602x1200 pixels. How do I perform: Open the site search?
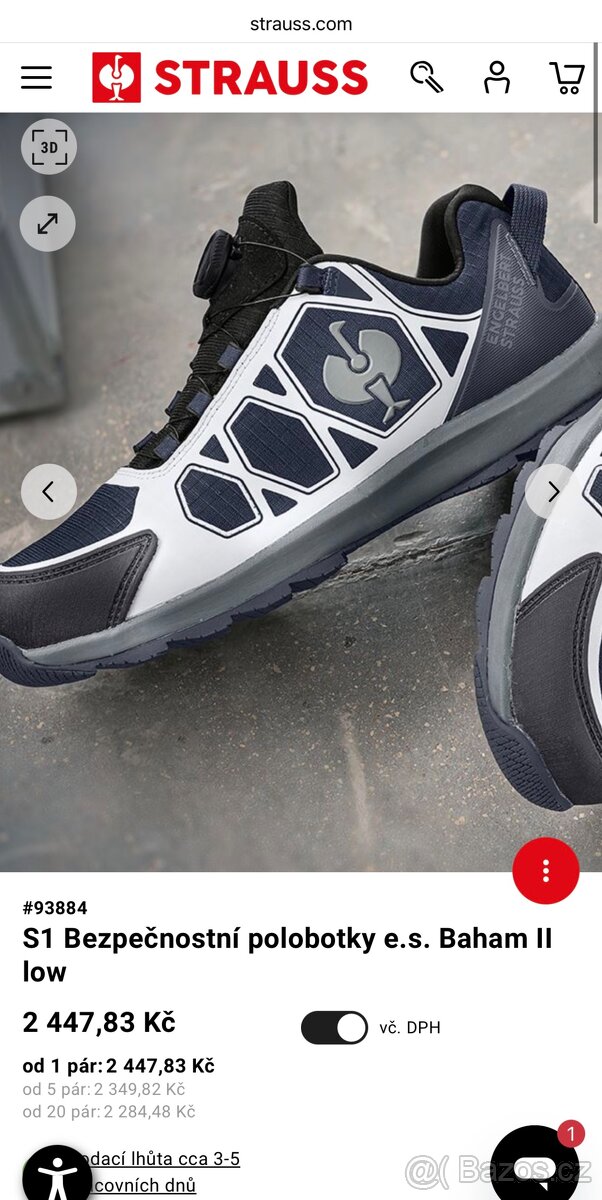pos(426,78)
